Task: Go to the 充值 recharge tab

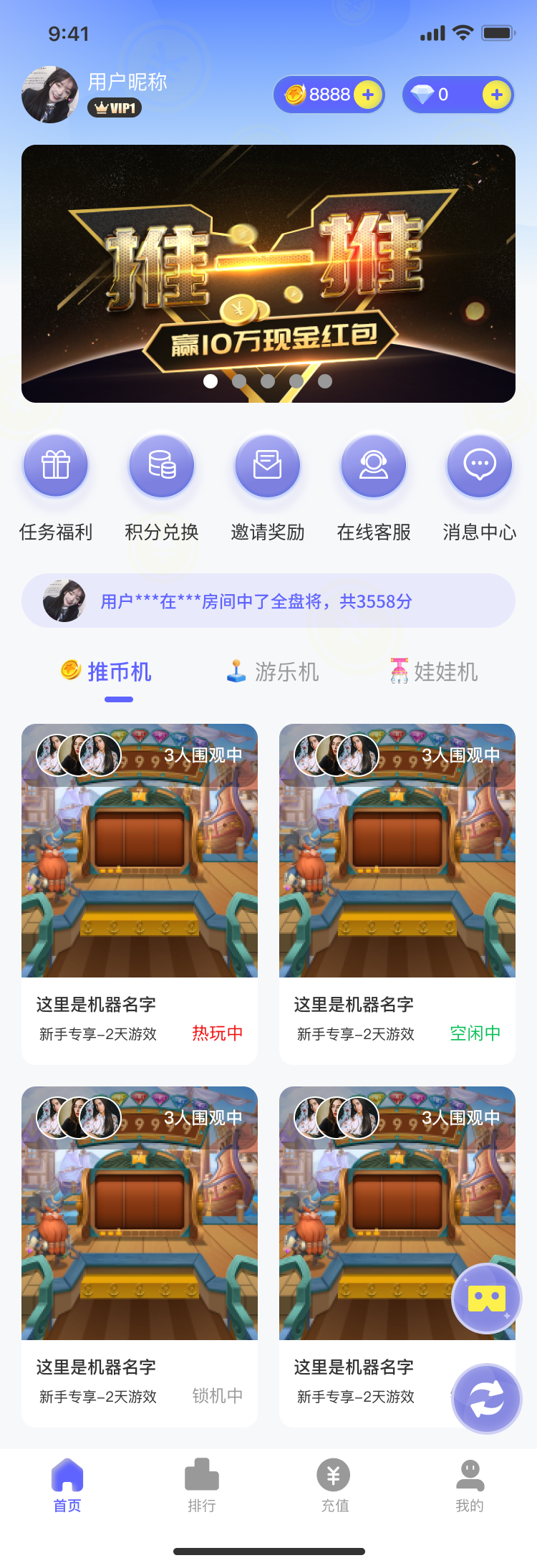Action: (334, 1485)
